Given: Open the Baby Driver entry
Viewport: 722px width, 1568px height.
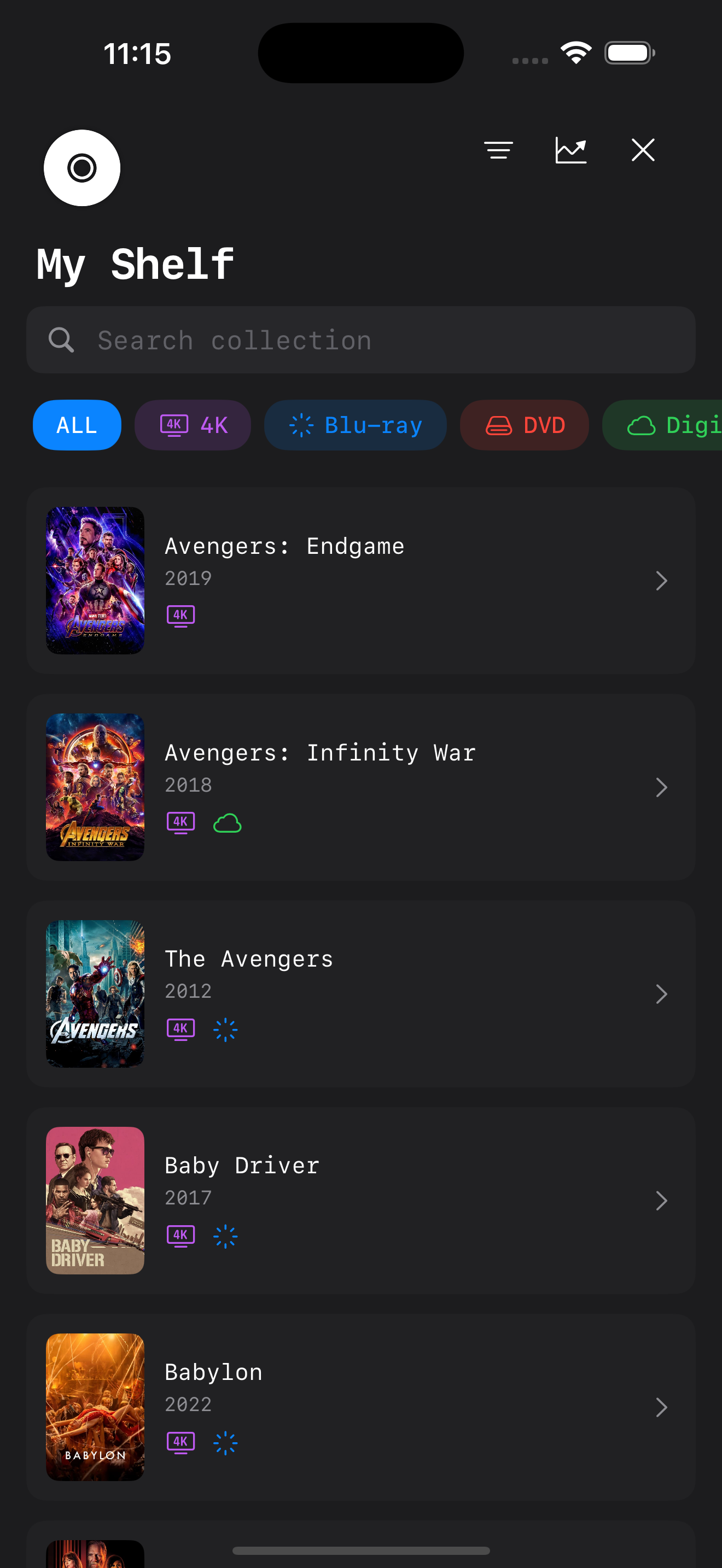Looking at the screenshot, I should pyautogui.click(x=360, y=1201).
